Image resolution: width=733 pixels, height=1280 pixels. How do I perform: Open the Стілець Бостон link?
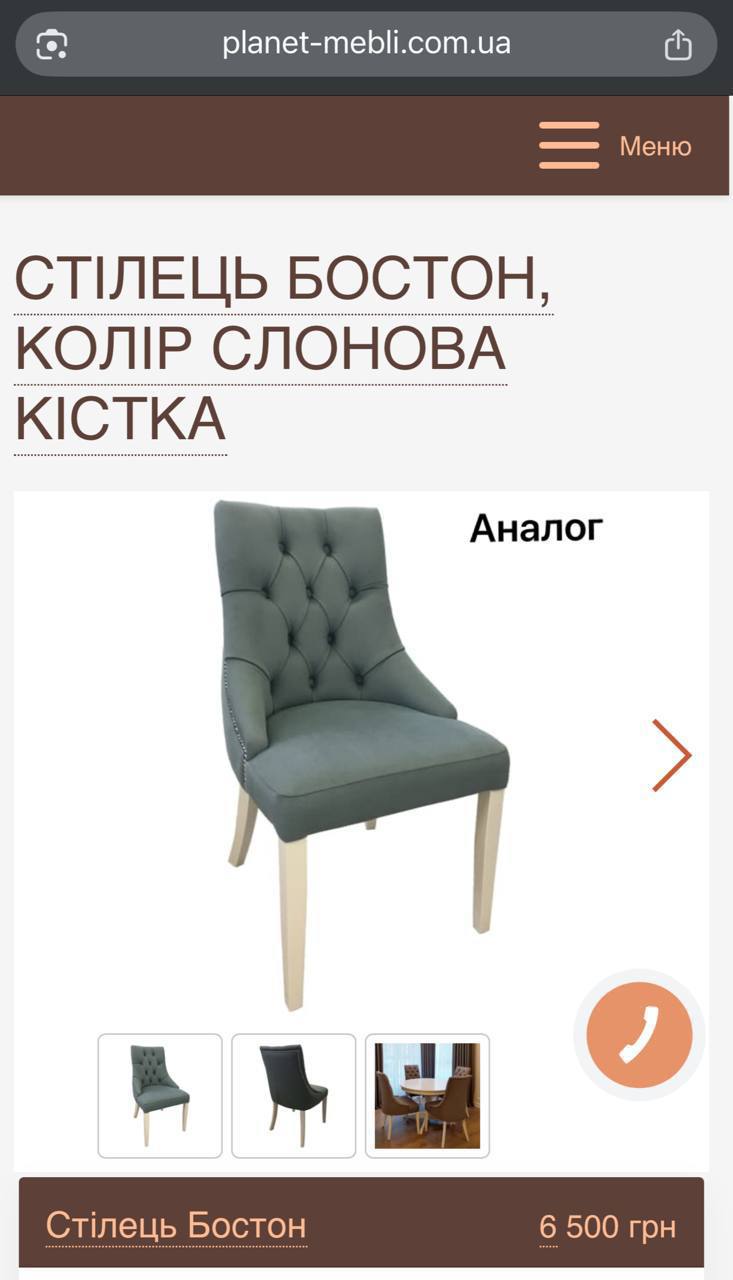(176, 1225)
